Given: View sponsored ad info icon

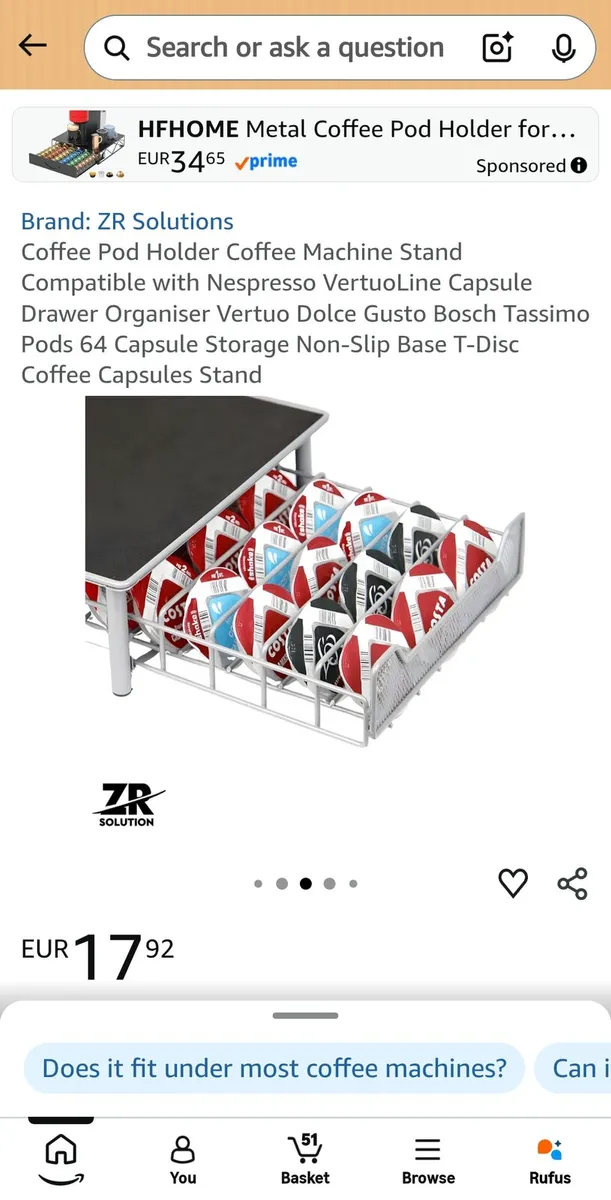Looking at the screenshot, I should (x=579, y=166).
